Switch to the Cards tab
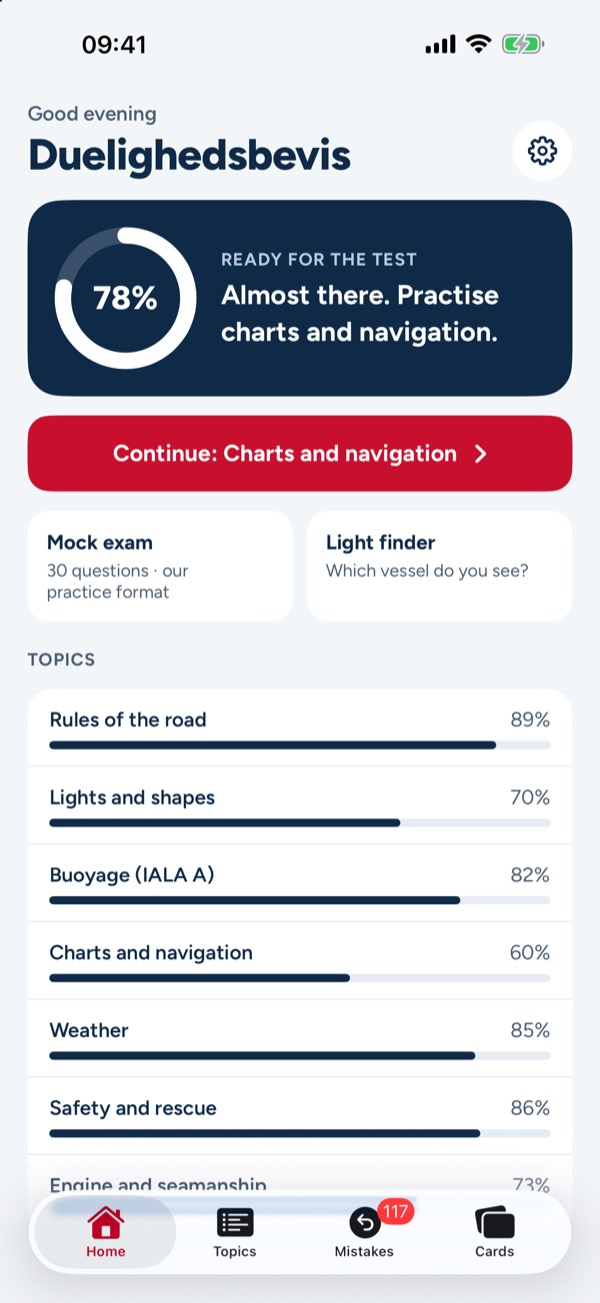 [494, 1232]
